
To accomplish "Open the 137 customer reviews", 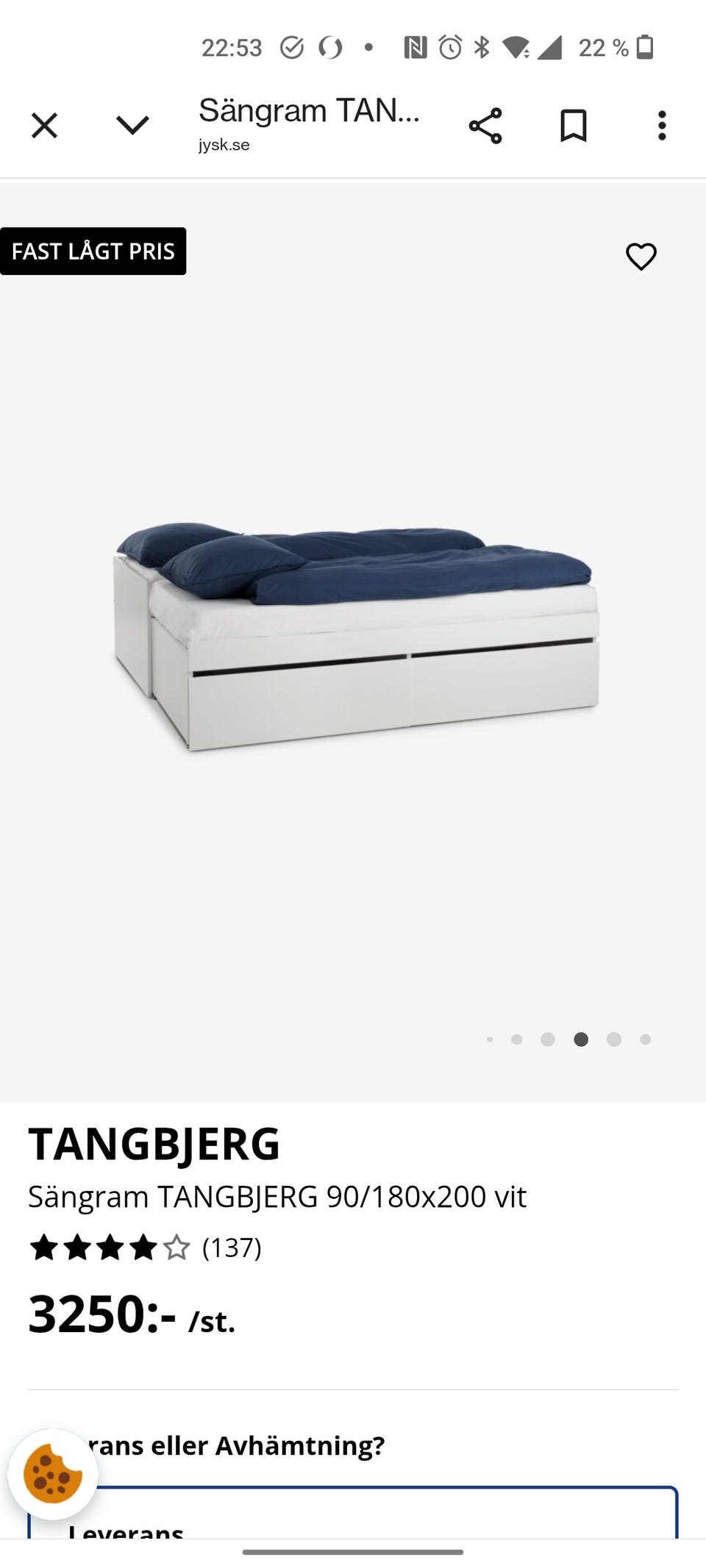I will tap(231, 1247).
